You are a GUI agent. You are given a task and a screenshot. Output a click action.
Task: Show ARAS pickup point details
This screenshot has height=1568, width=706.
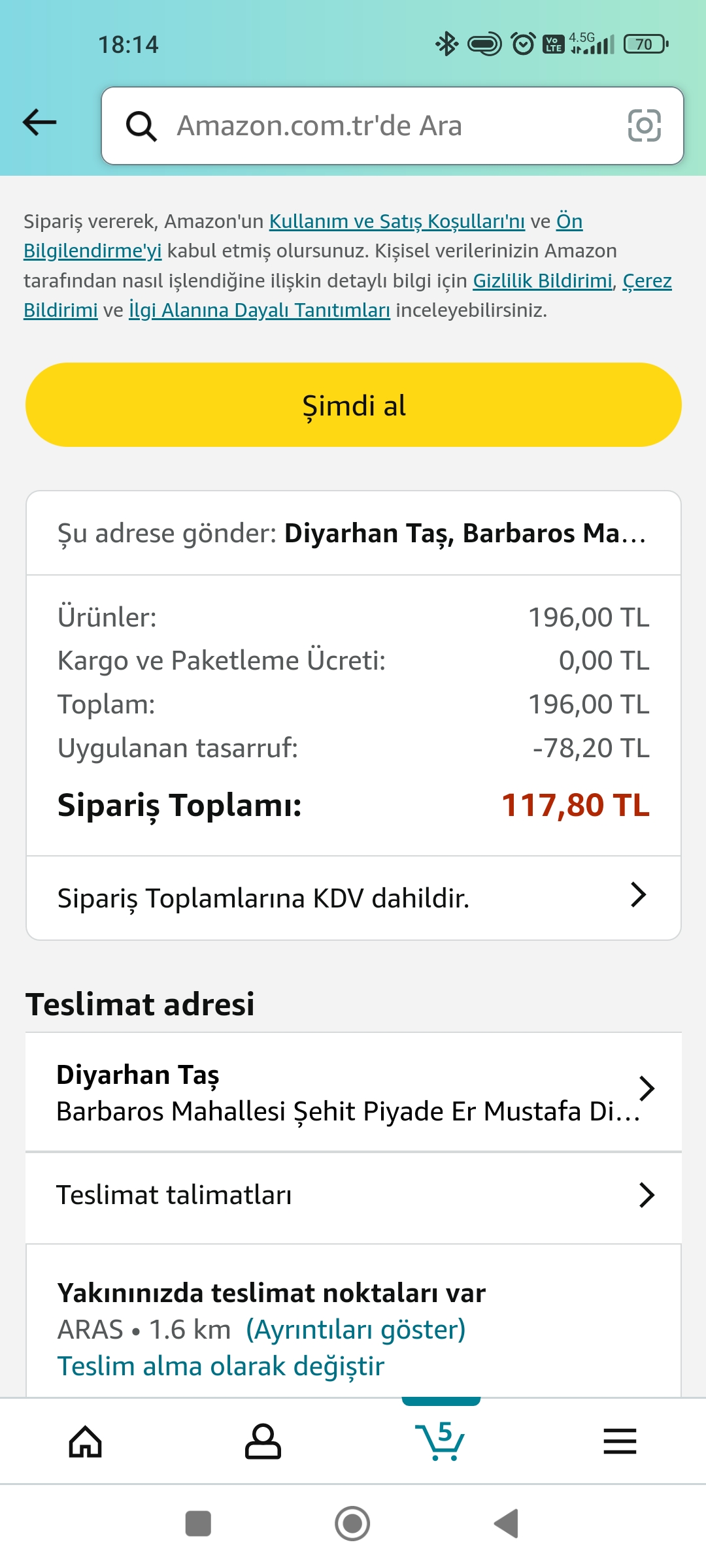pos(356,1330)
